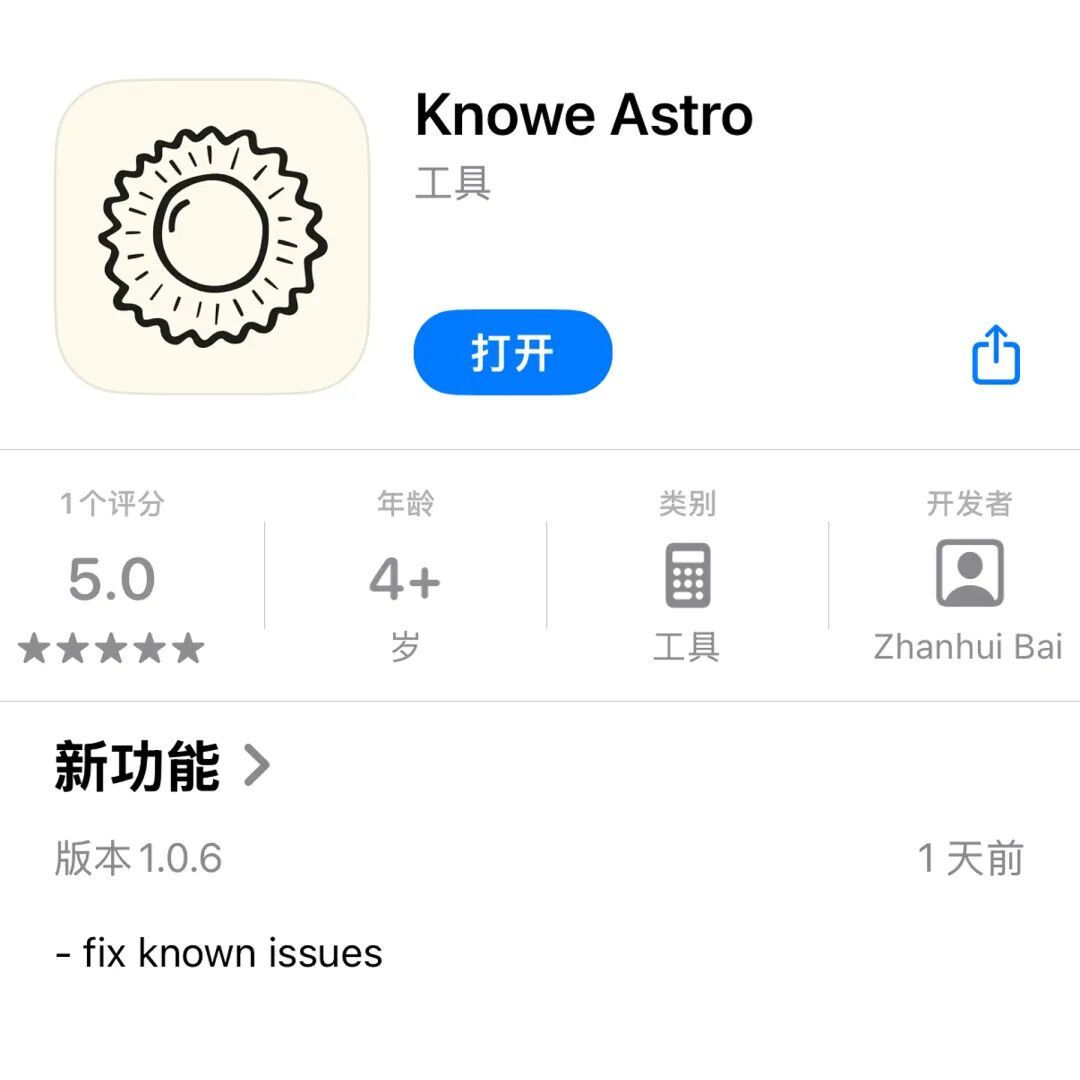Image resolution: width=1080 pixels, height=1080 pixels.
Task: View the 4+ age rating details
Action: tap(405, 580)
